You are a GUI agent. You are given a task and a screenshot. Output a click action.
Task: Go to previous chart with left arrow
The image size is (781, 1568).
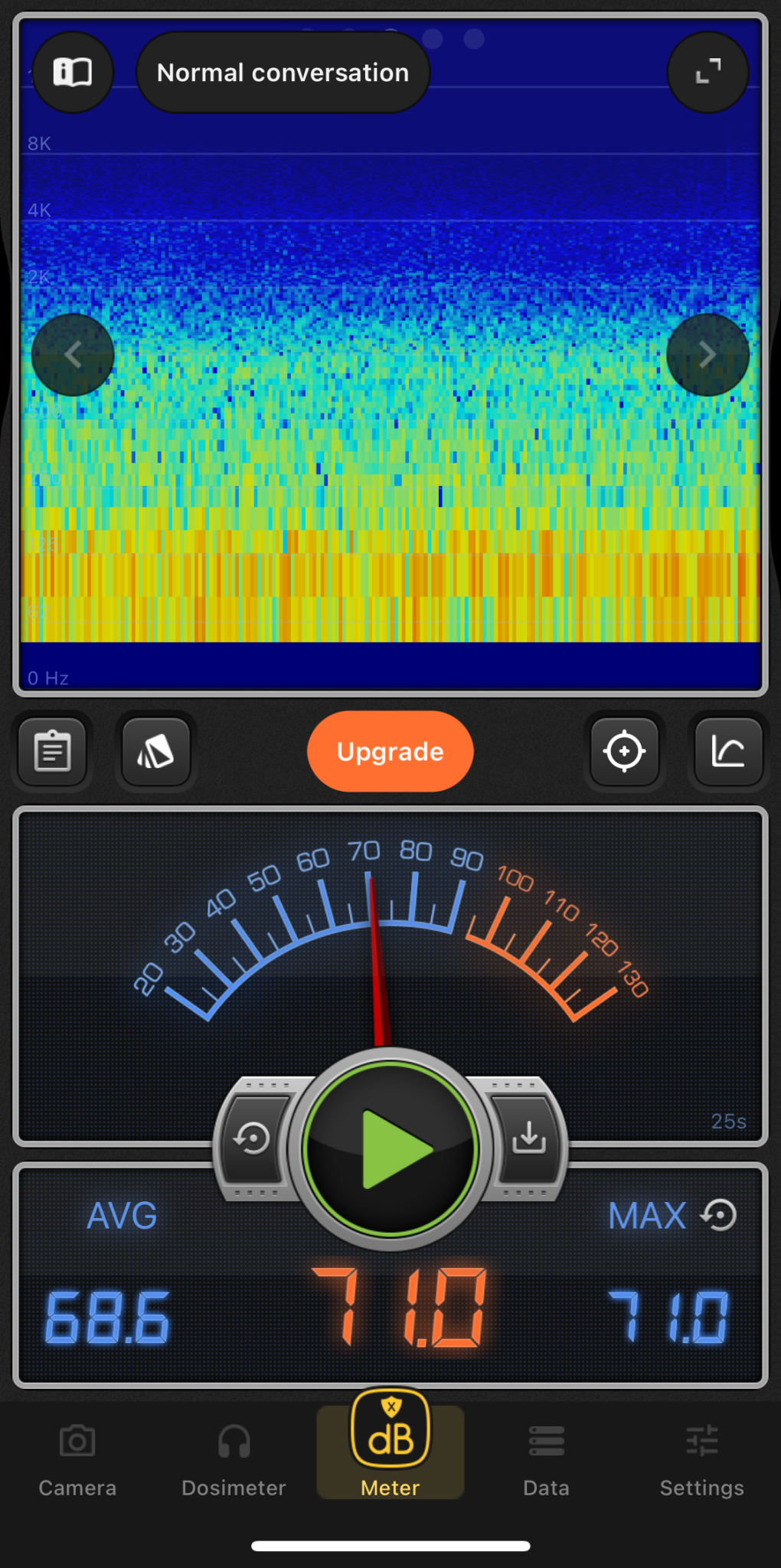click(x=73, y=354)
